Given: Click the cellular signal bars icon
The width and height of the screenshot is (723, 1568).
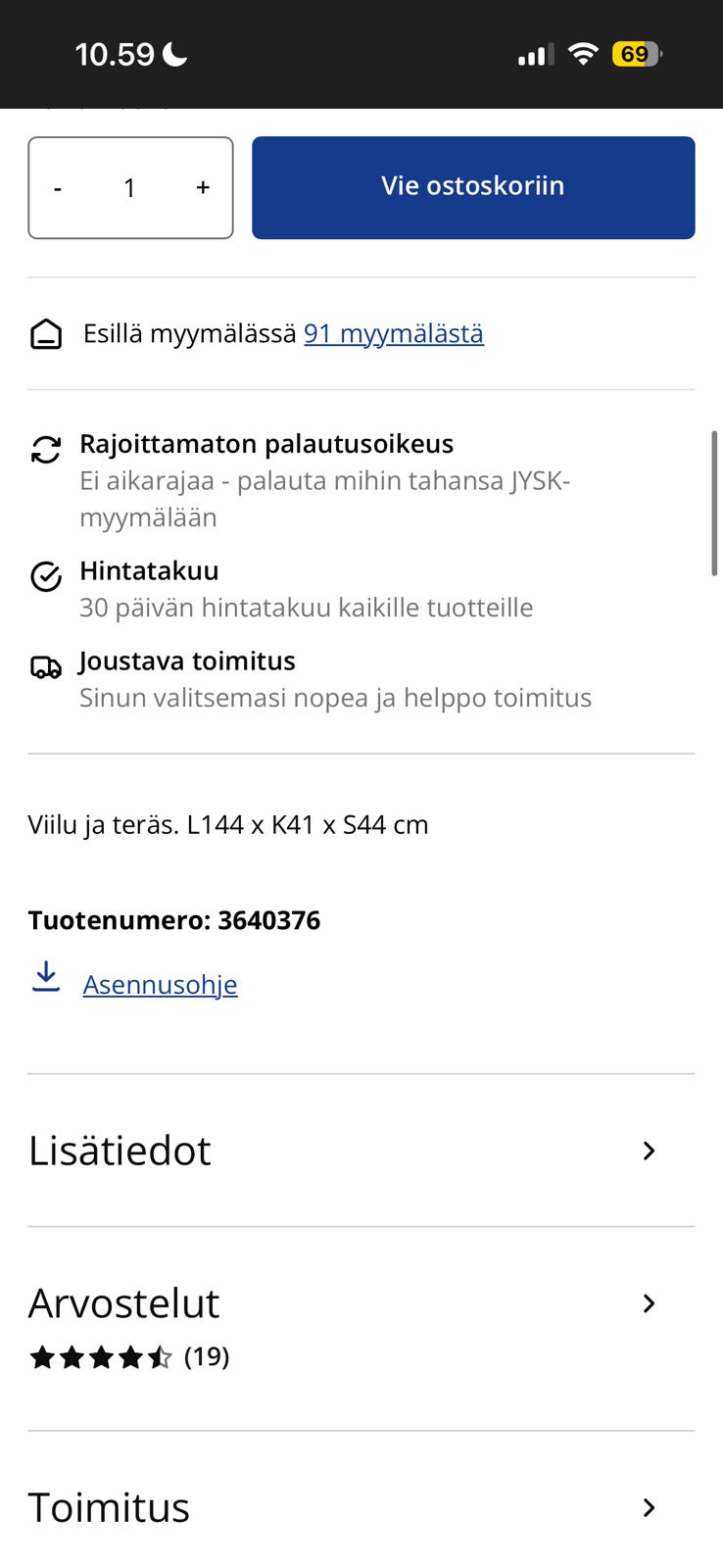Looking at the screenshot, I should pos(533,56).
